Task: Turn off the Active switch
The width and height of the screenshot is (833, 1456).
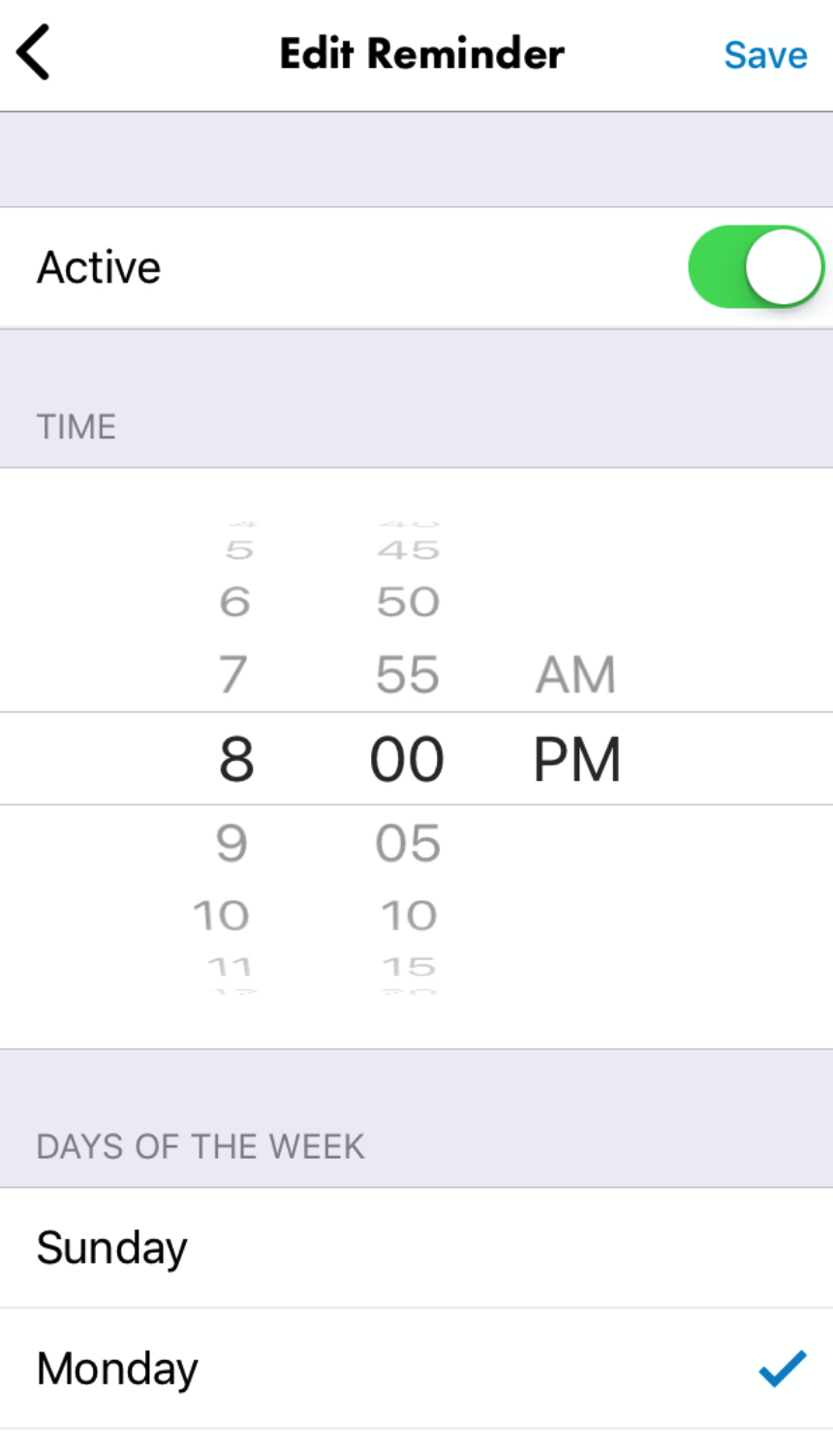Action: tap(756, 267)
